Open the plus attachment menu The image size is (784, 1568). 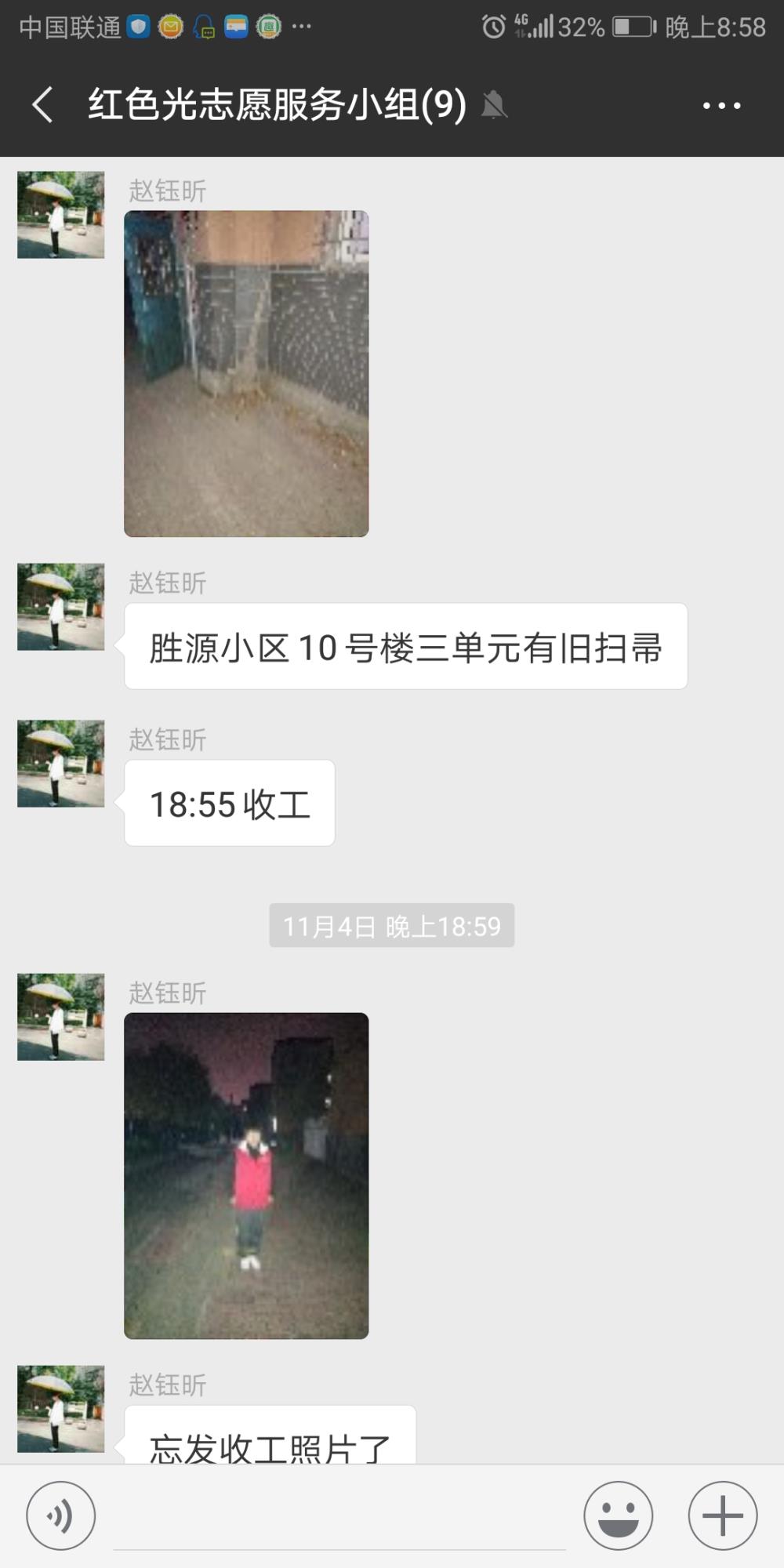[723, 1515]
